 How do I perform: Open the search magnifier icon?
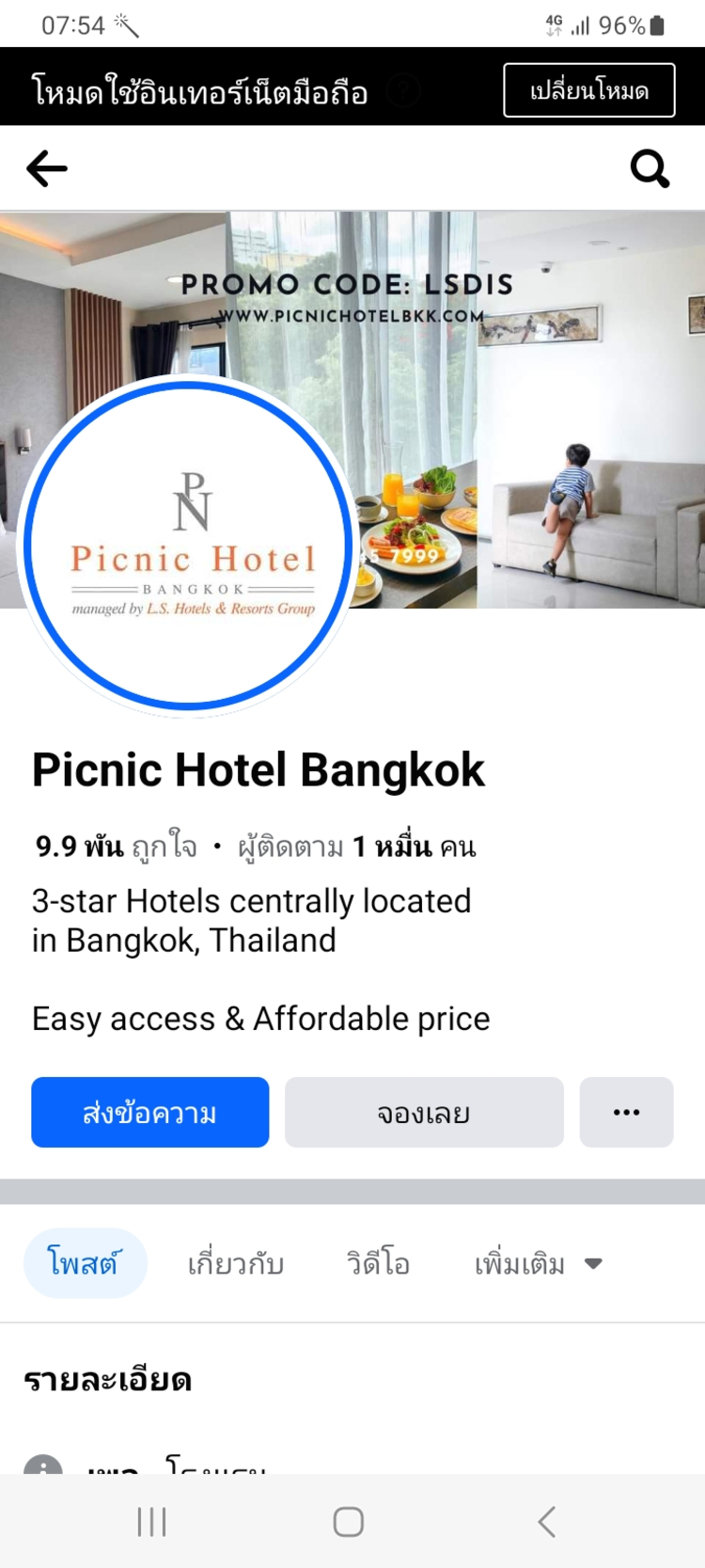tap(650, 169)
